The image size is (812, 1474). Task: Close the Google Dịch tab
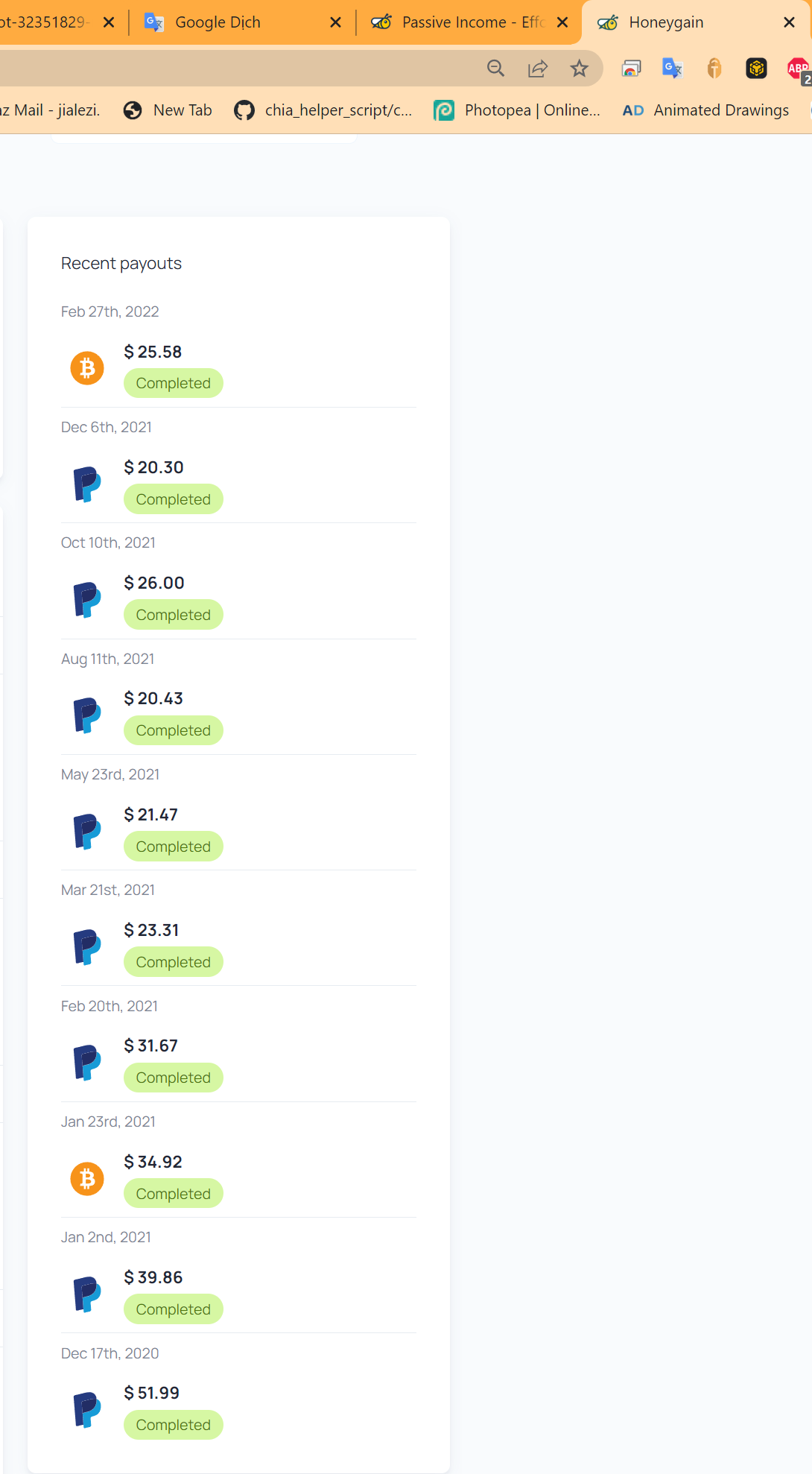click(x=335, y=22)
